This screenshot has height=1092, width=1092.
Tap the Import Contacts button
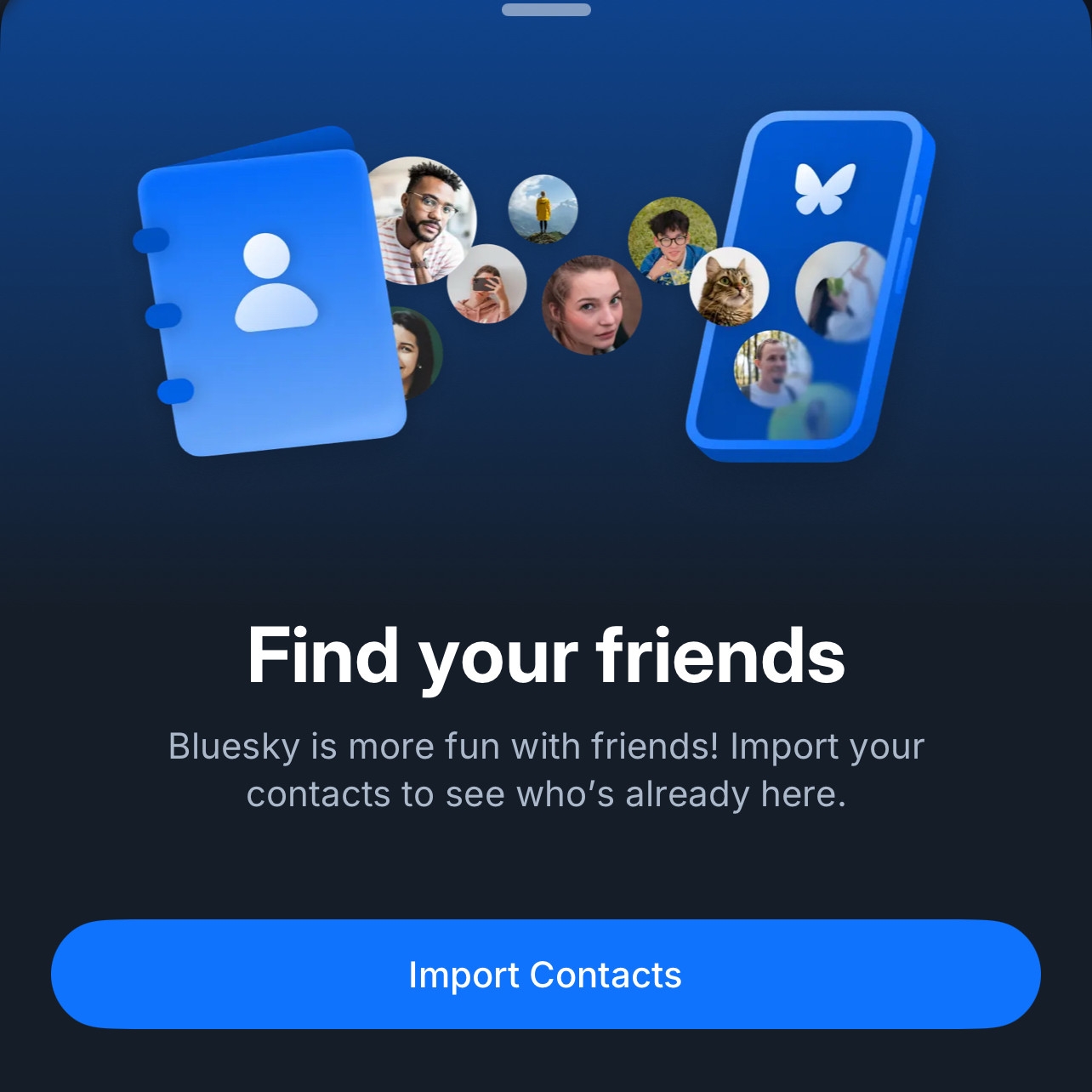(545, 974)
